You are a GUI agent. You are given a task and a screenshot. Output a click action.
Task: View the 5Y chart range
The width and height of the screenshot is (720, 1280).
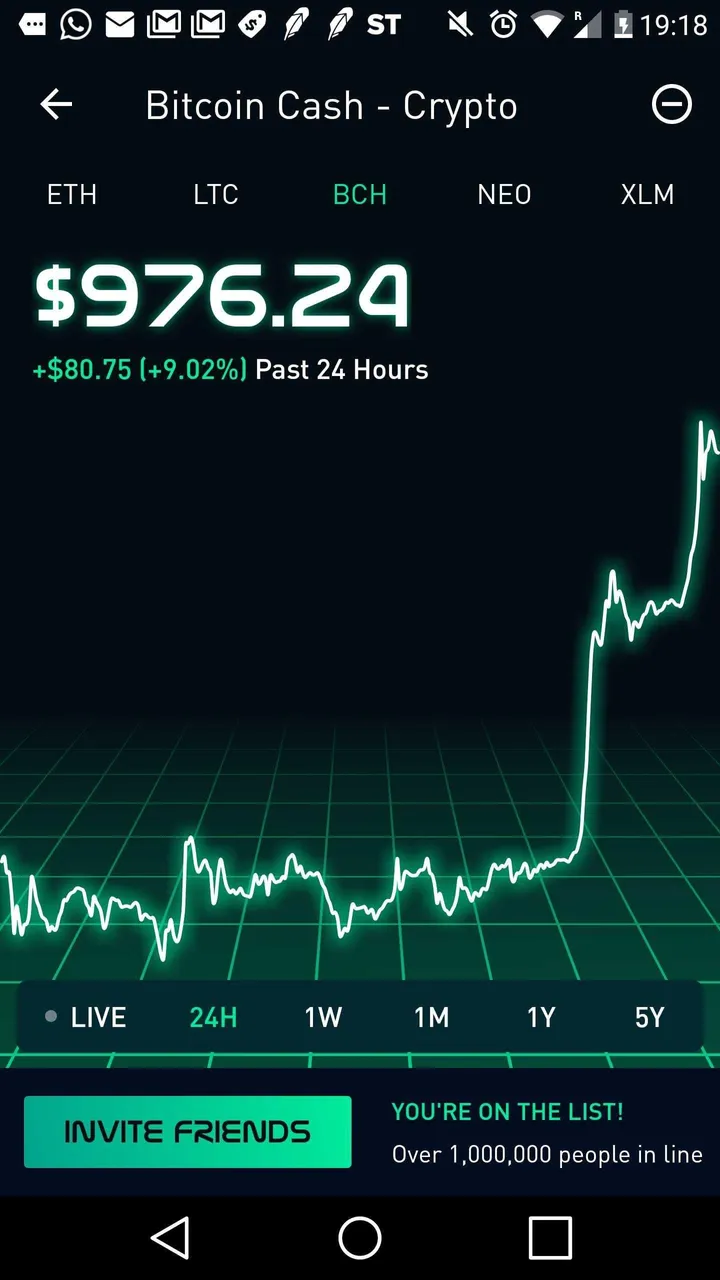650,1018
